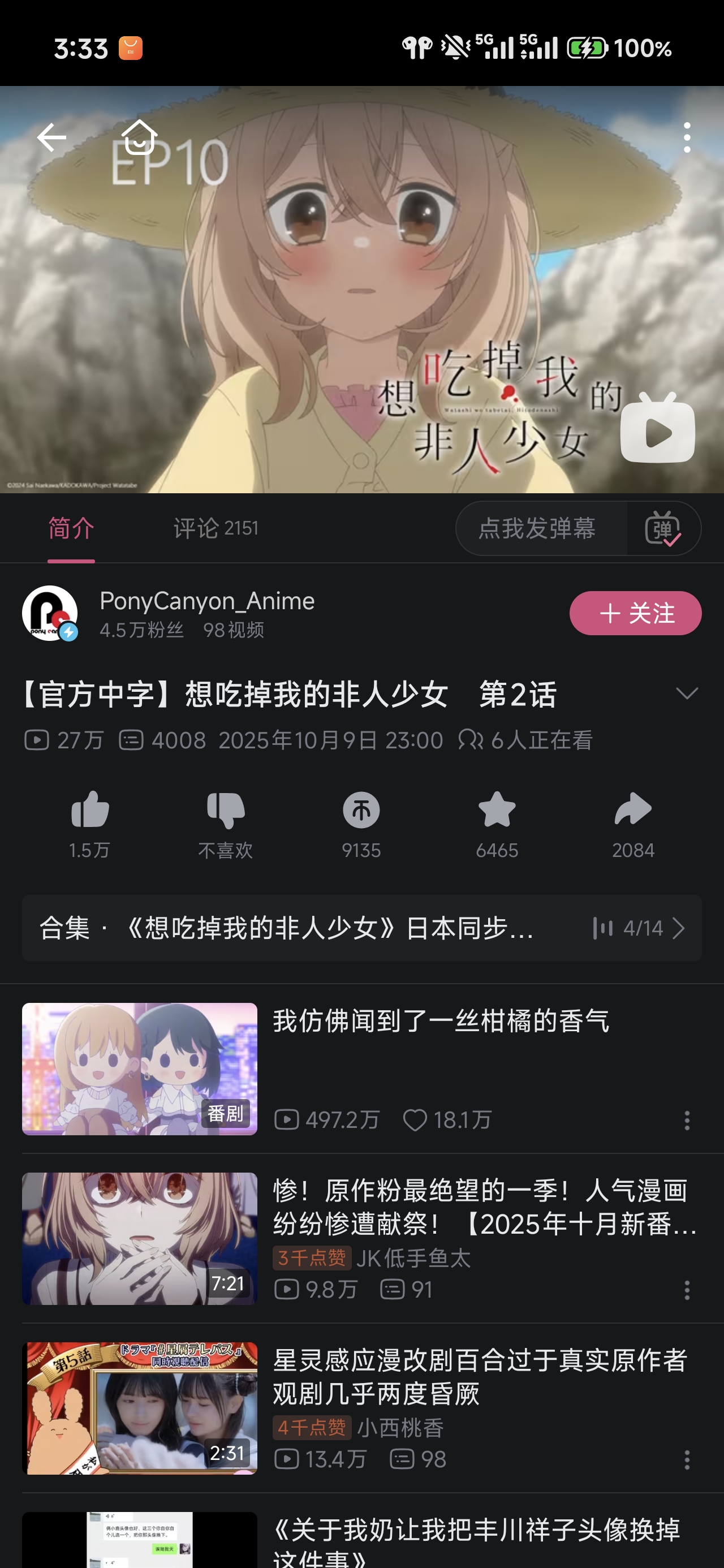Open the video overflow menu
724x1568 pixels.
point(687,137)
